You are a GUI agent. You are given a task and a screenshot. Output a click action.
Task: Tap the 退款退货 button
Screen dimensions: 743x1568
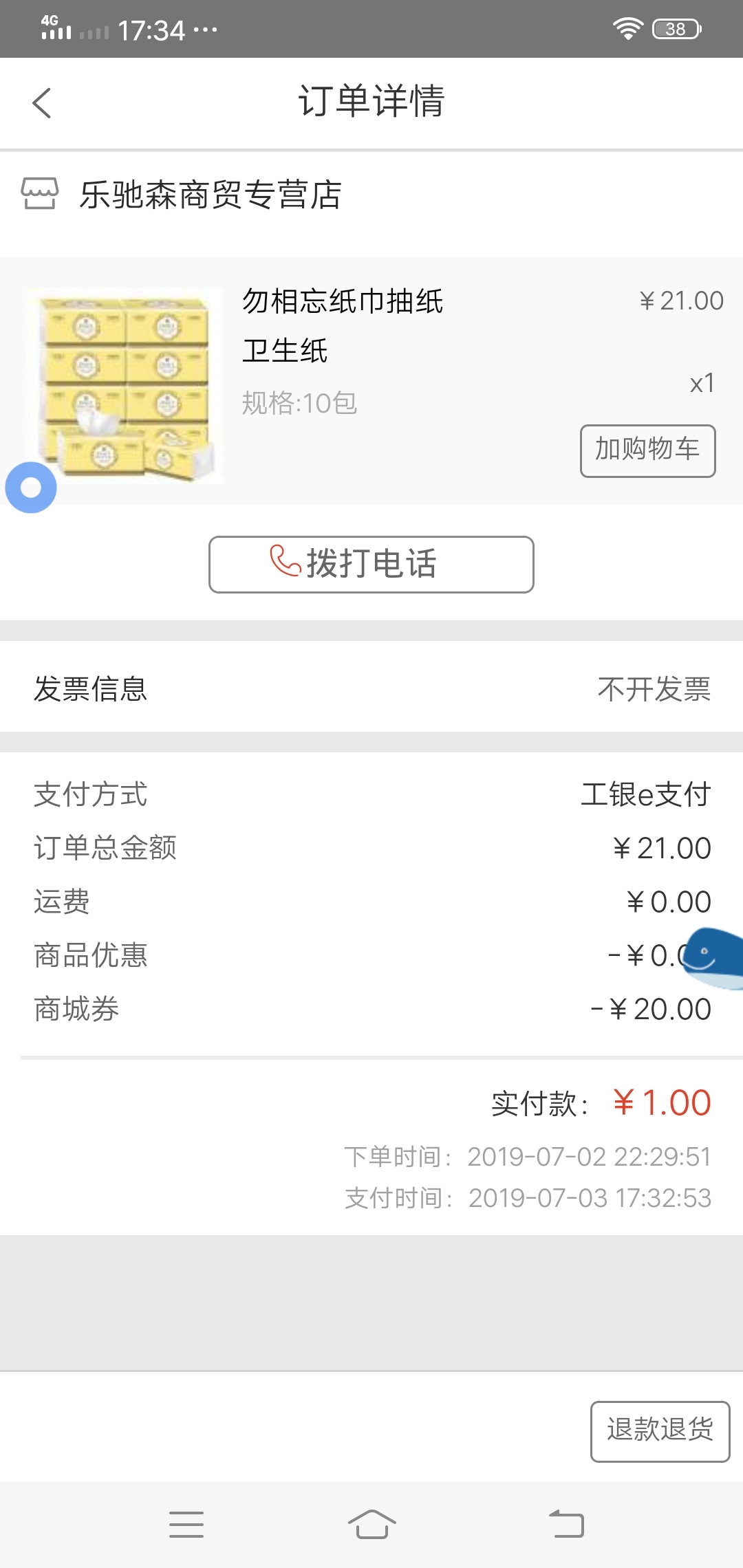tap(660, 1431)
